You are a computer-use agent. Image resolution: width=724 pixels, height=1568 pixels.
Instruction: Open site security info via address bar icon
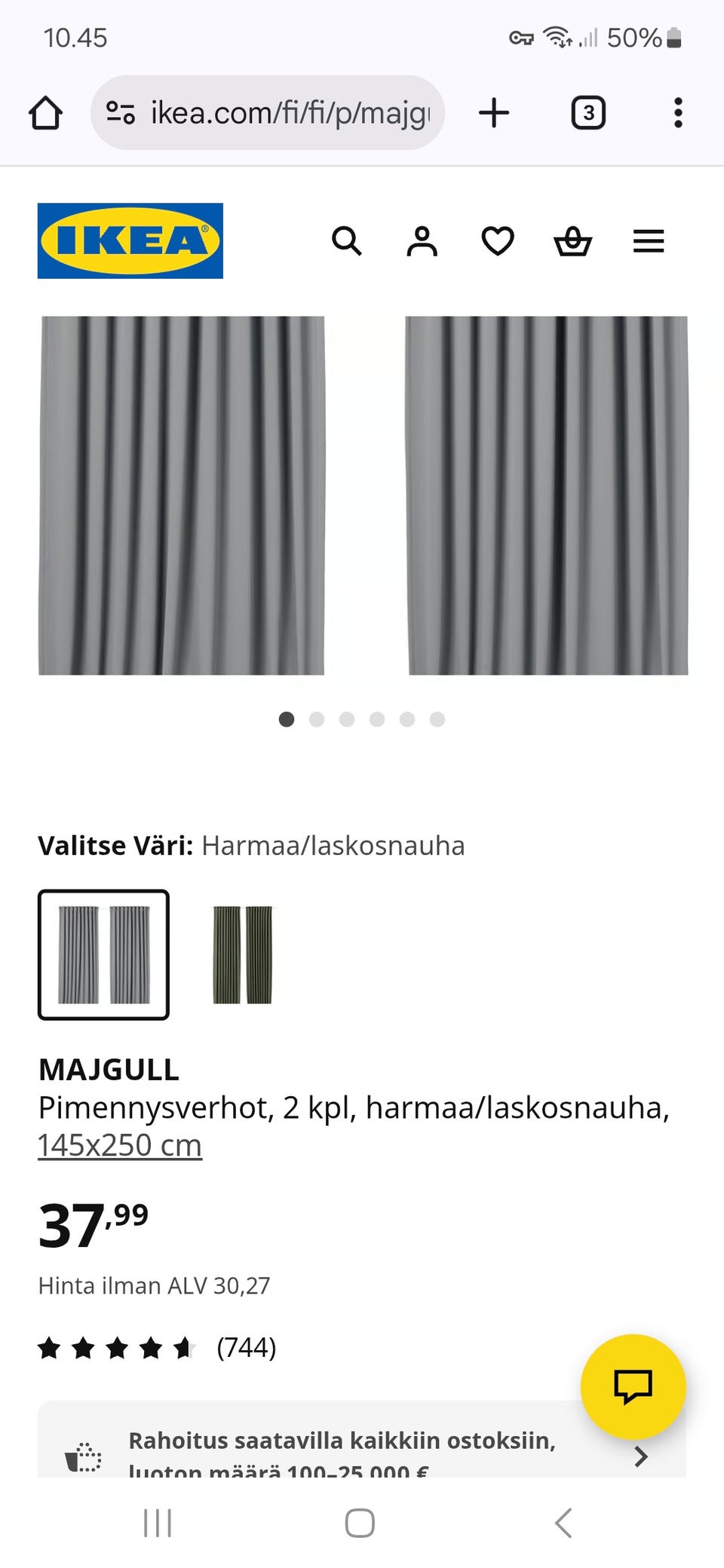coord(121,112)
